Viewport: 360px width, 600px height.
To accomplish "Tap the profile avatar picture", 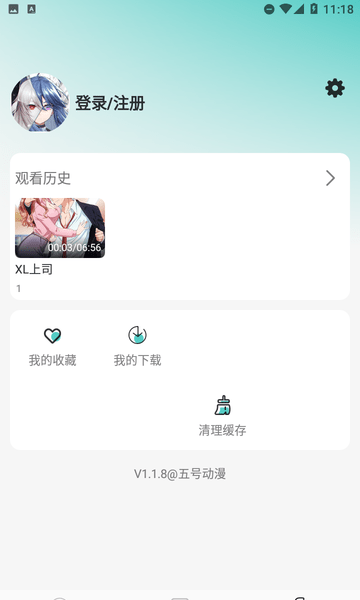I will pos(40,103).
